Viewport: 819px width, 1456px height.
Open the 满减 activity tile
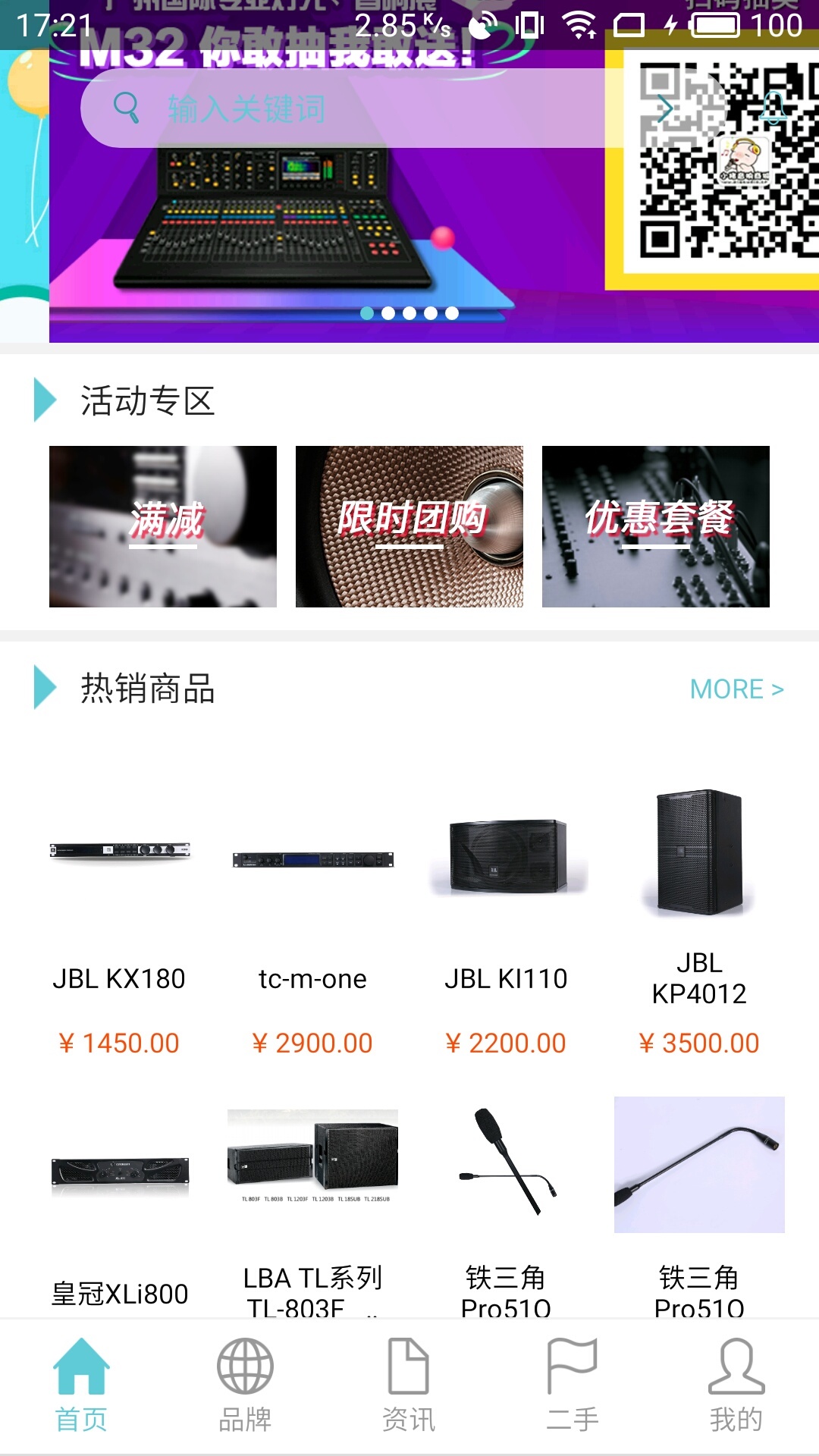(163, 526)
